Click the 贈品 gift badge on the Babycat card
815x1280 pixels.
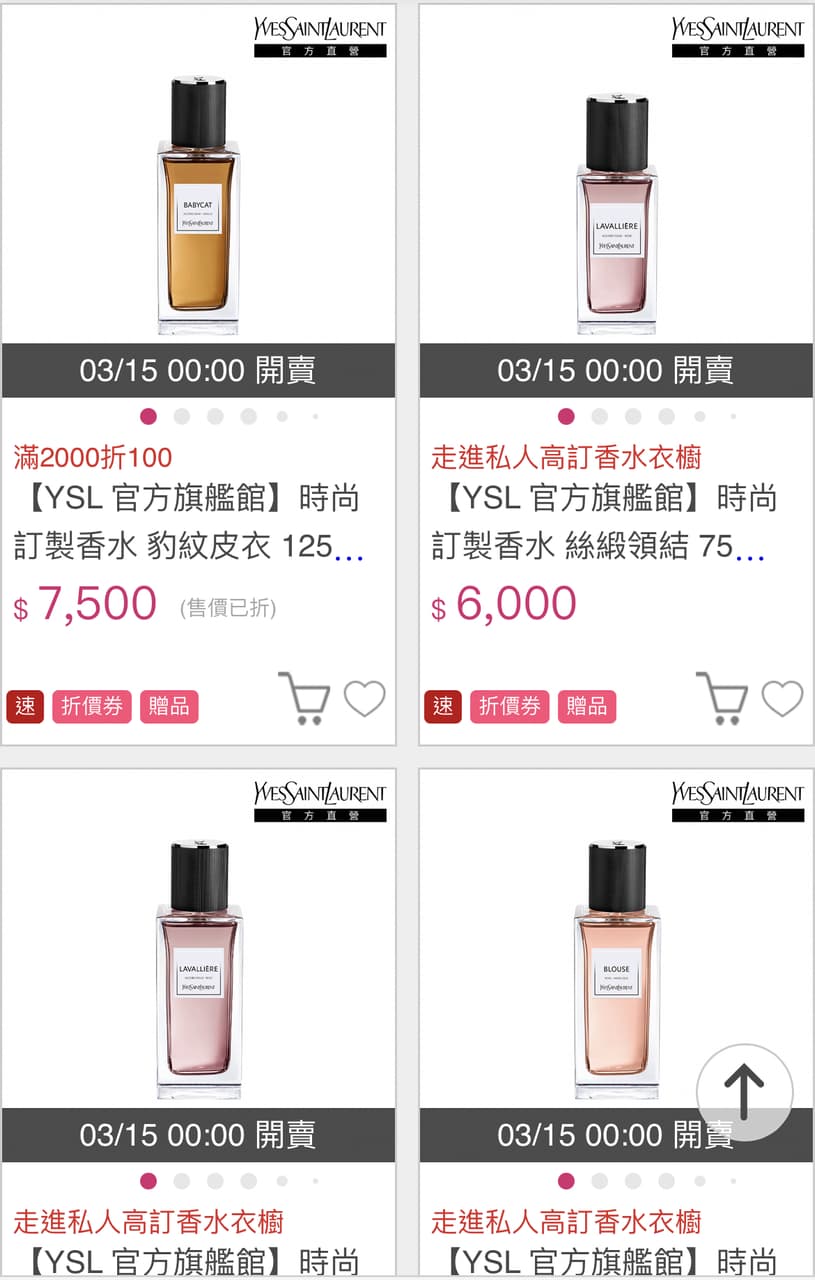pyautogui.click(x=170, y=706)
